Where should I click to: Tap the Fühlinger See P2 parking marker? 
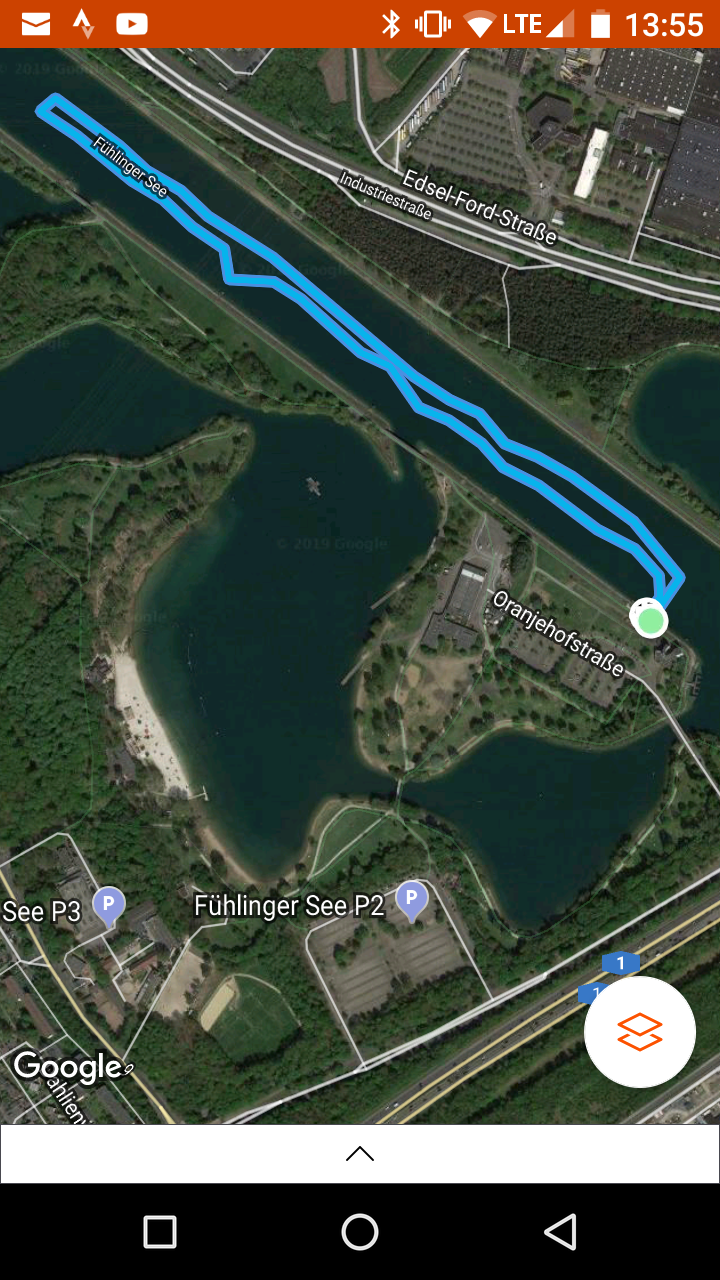pyautogui.click(x=411, y=900)
